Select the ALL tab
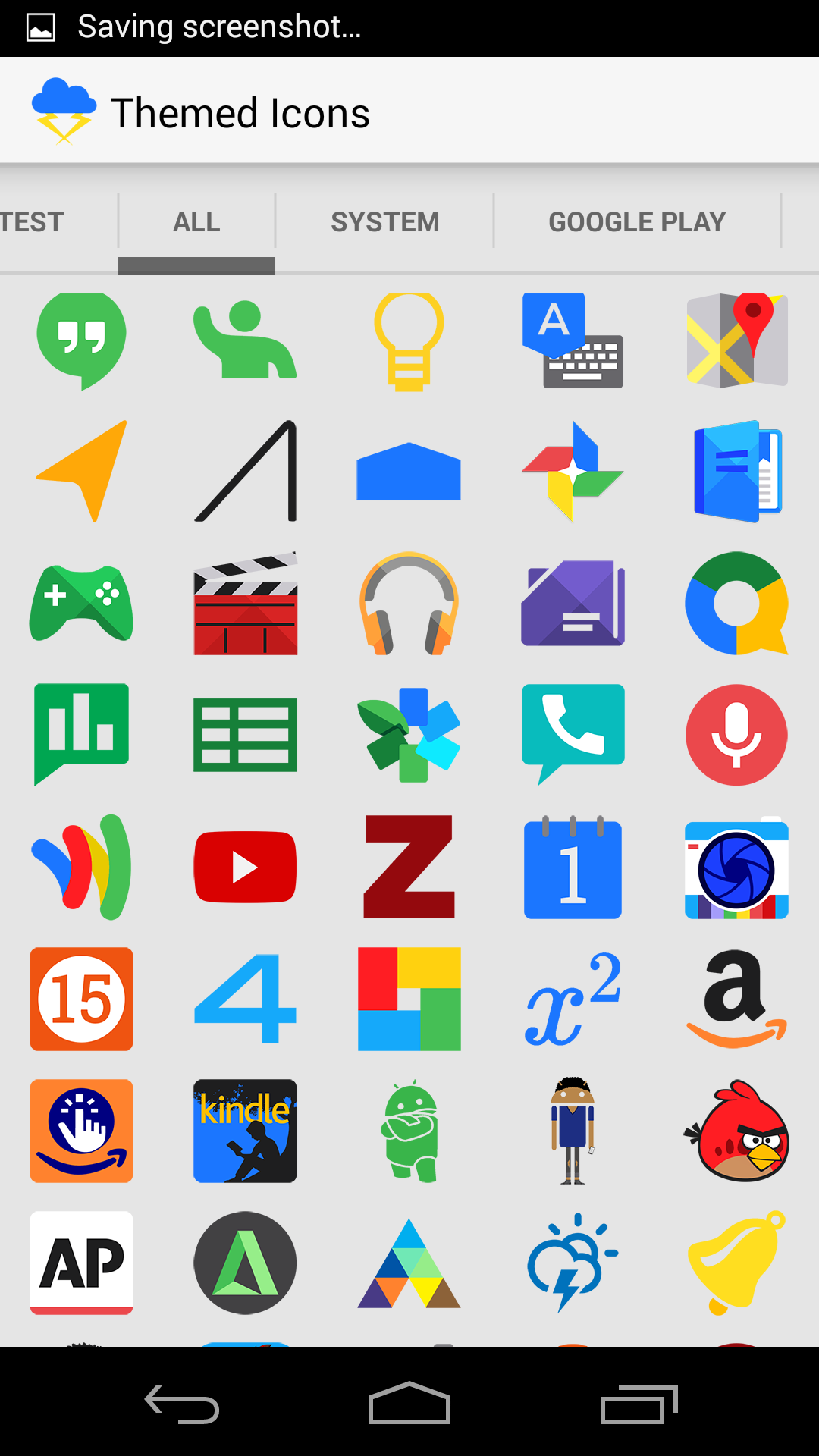Viewport: 819px width, 1456px height. (196, 222)
